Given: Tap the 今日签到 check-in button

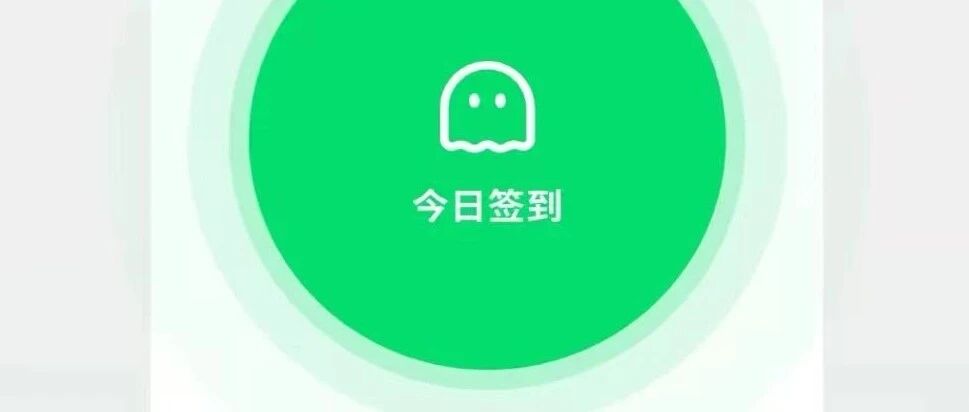Looking at the screenshot, I should coord(487,180).
